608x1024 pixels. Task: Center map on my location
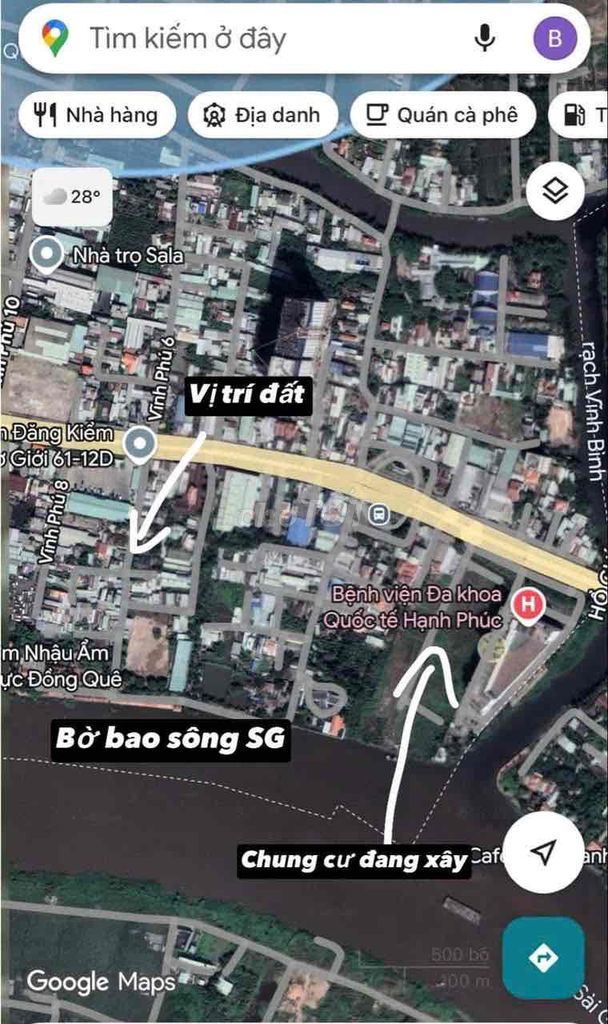pyautogui.click(x=543, y=852)
